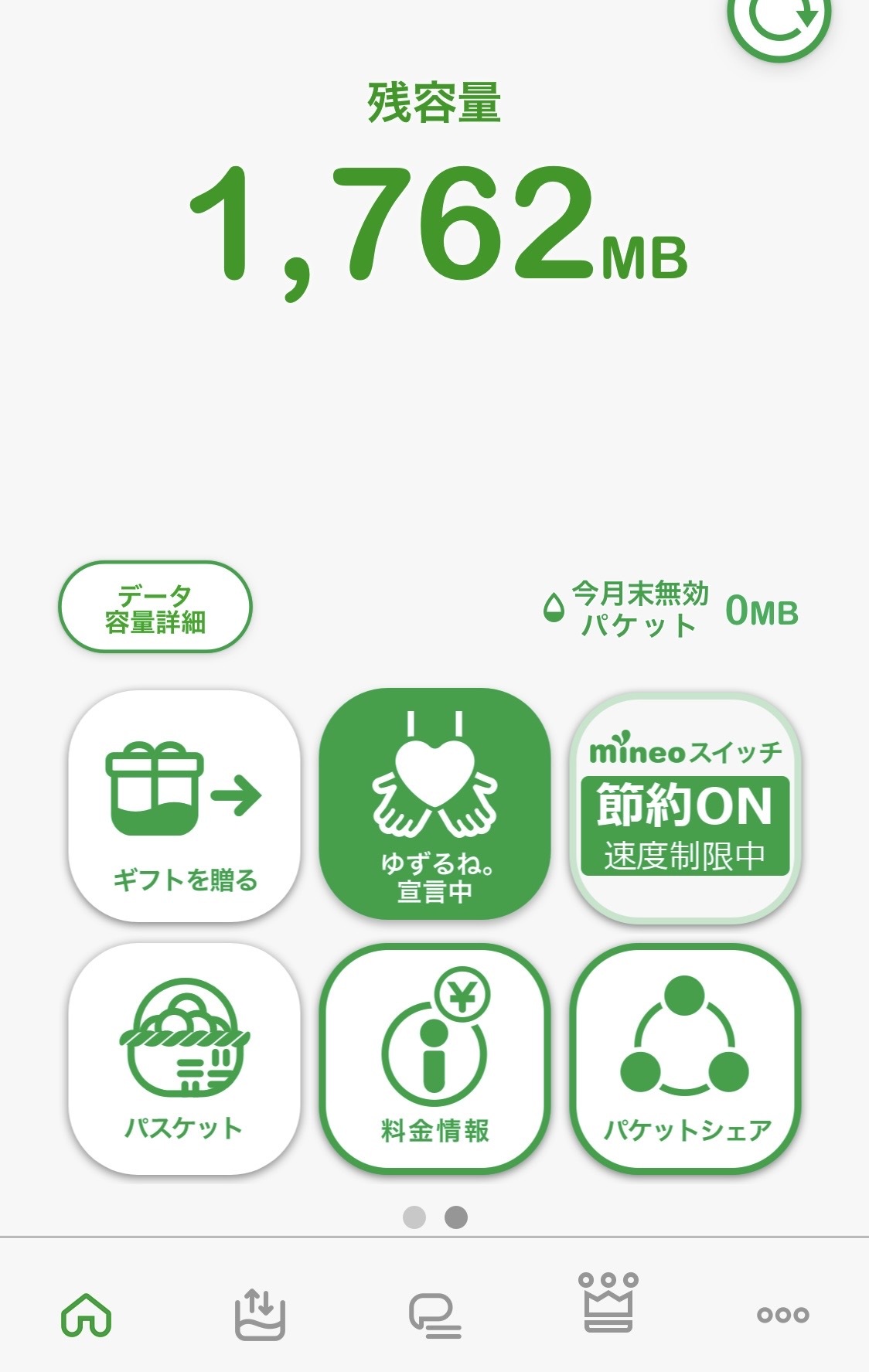The image size is (869, 1372).
Task: Go to the home tab
Action: [87, 1314]
